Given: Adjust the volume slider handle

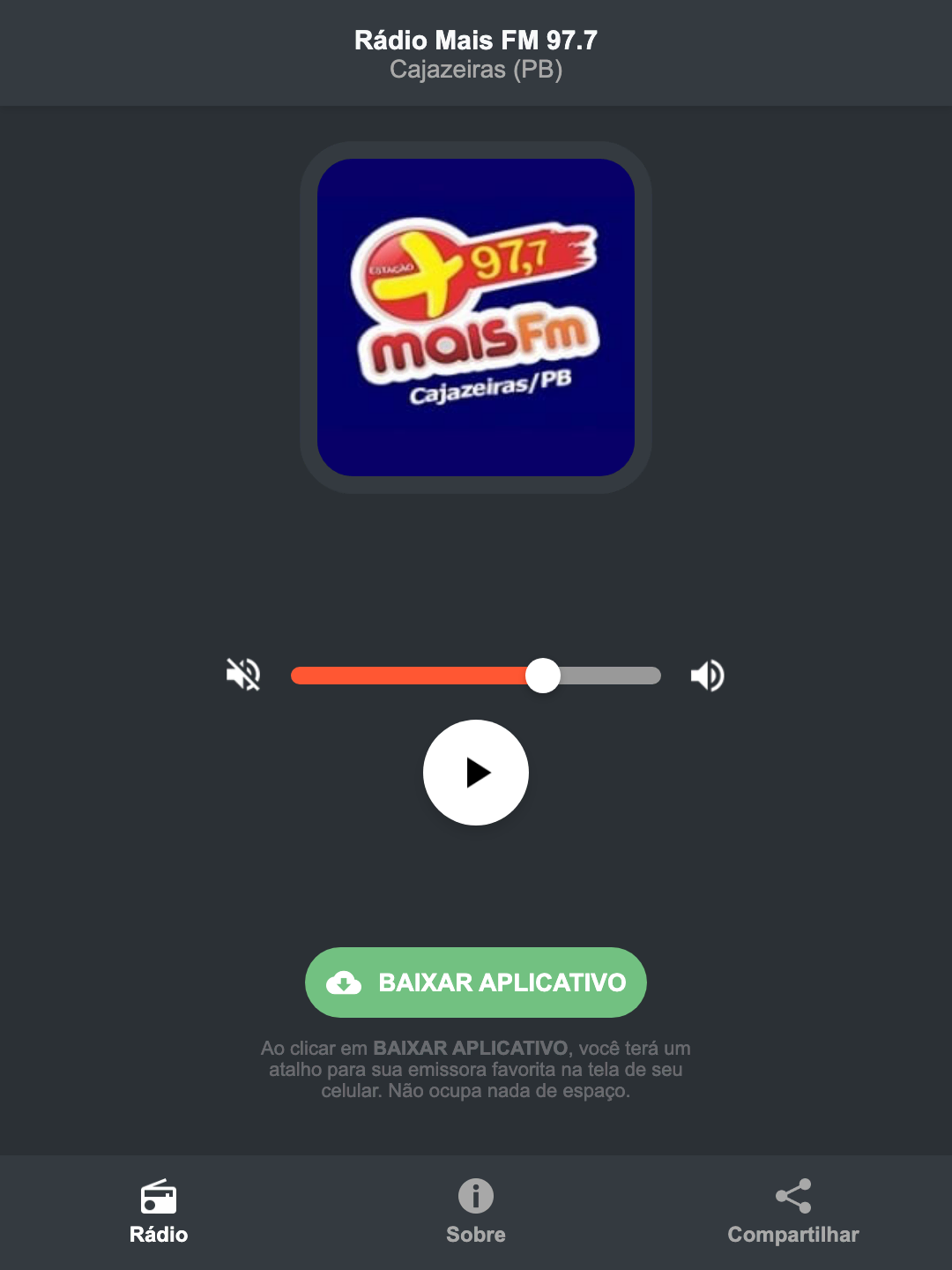Looking at the screenshot, I should click(x=544, y=675).
